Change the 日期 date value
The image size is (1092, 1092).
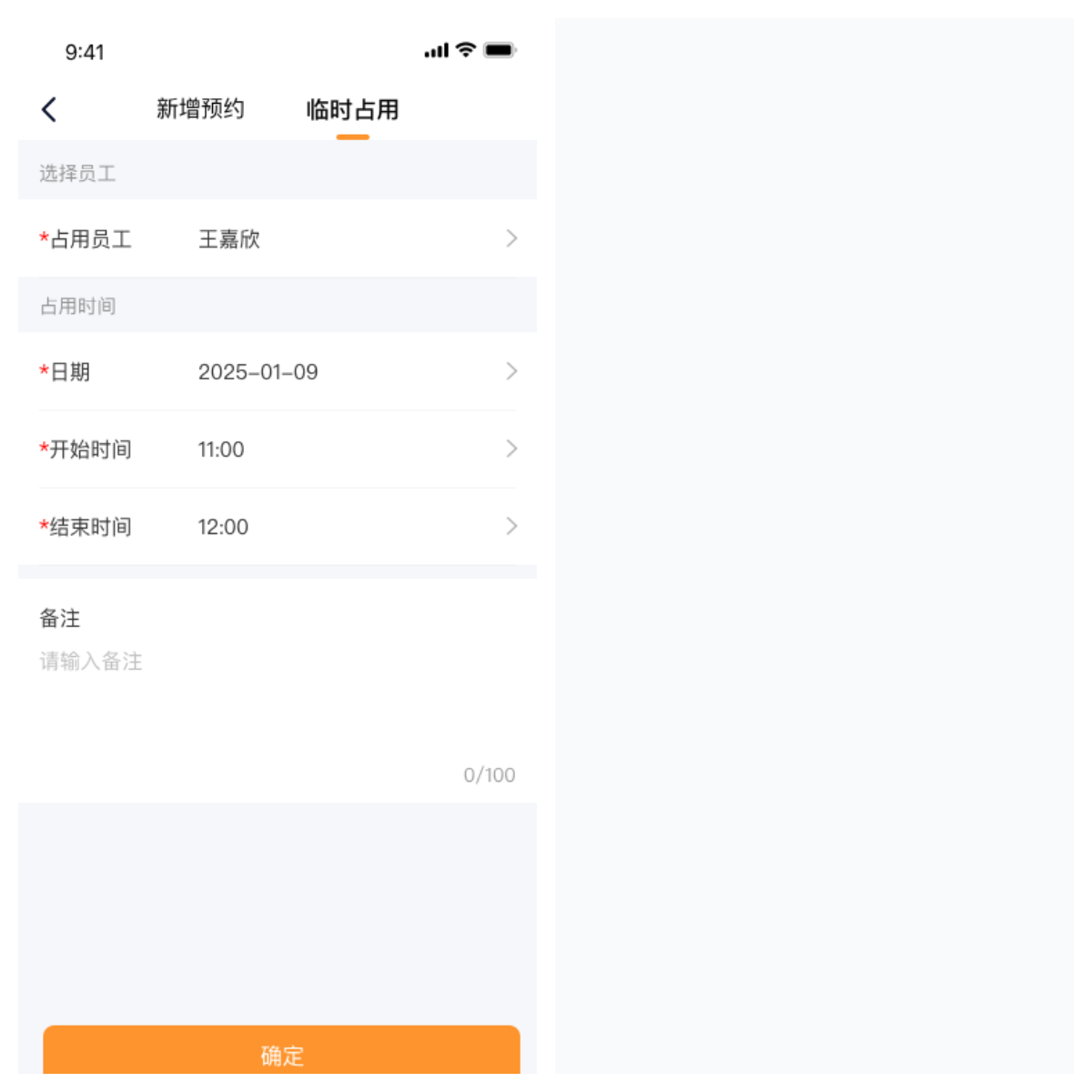pos(278,371)
